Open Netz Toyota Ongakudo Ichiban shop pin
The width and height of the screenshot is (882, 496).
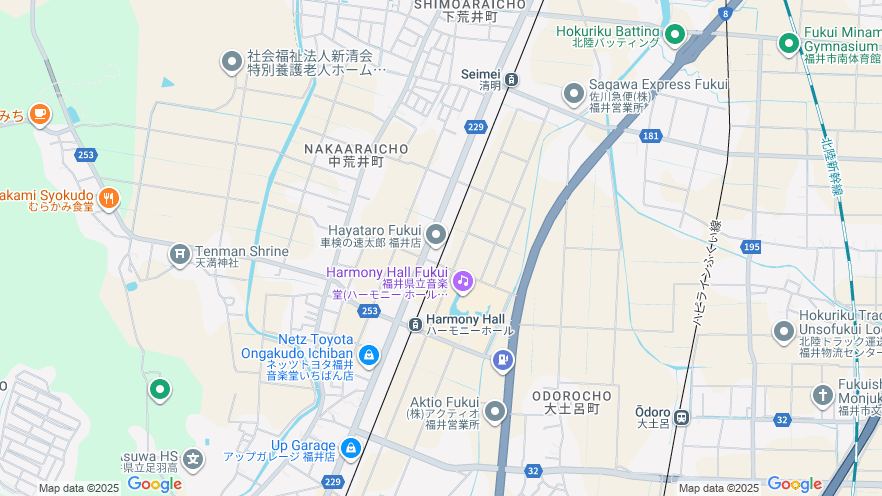(369, 354)
